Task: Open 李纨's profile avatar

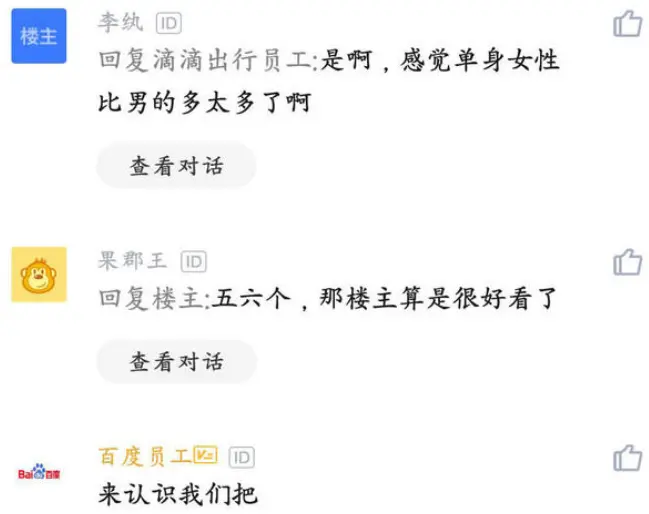Action: (x=39, y=36)
